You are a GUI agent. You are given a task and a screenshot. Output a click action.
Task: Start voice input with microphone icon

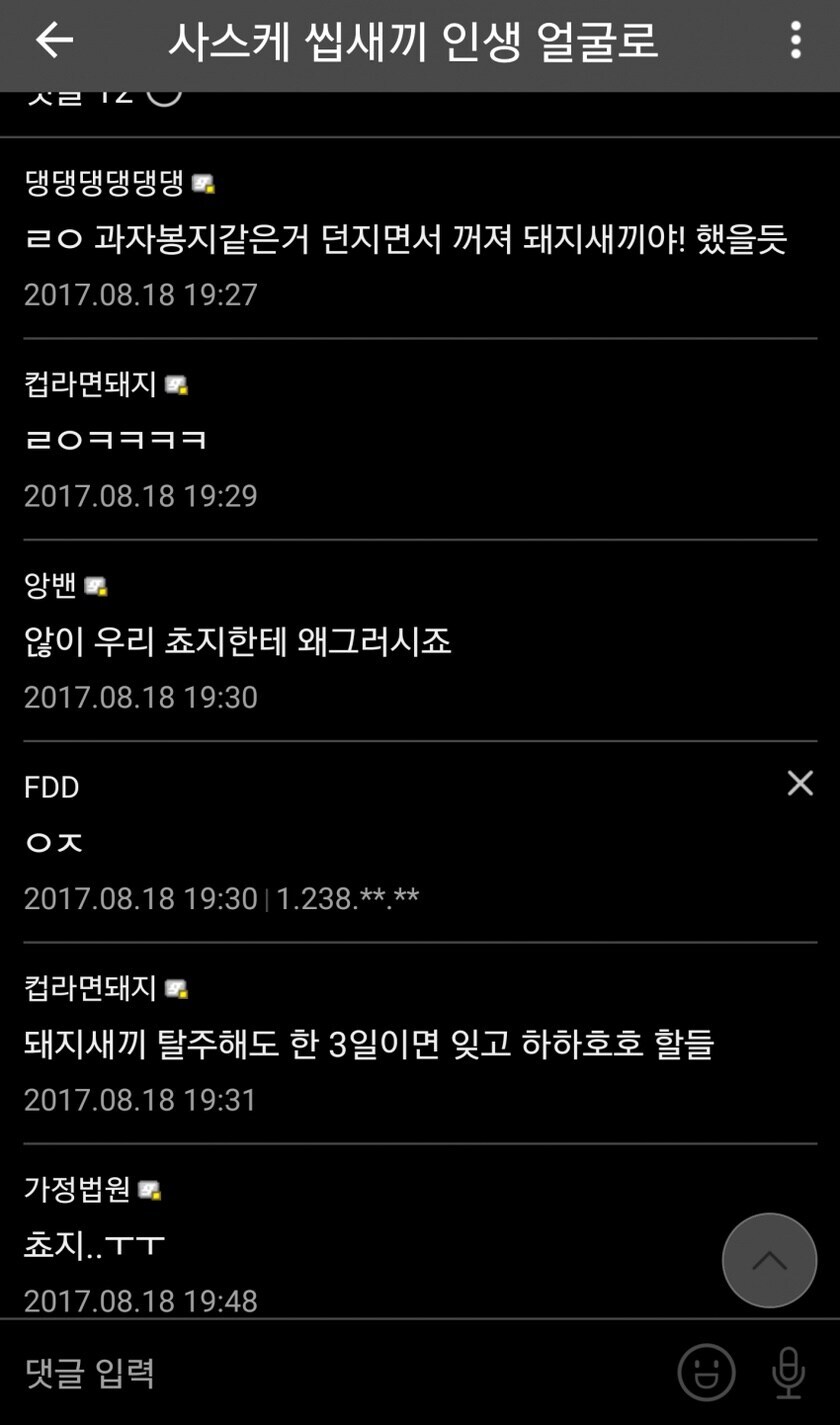[x=788, y=1372]
